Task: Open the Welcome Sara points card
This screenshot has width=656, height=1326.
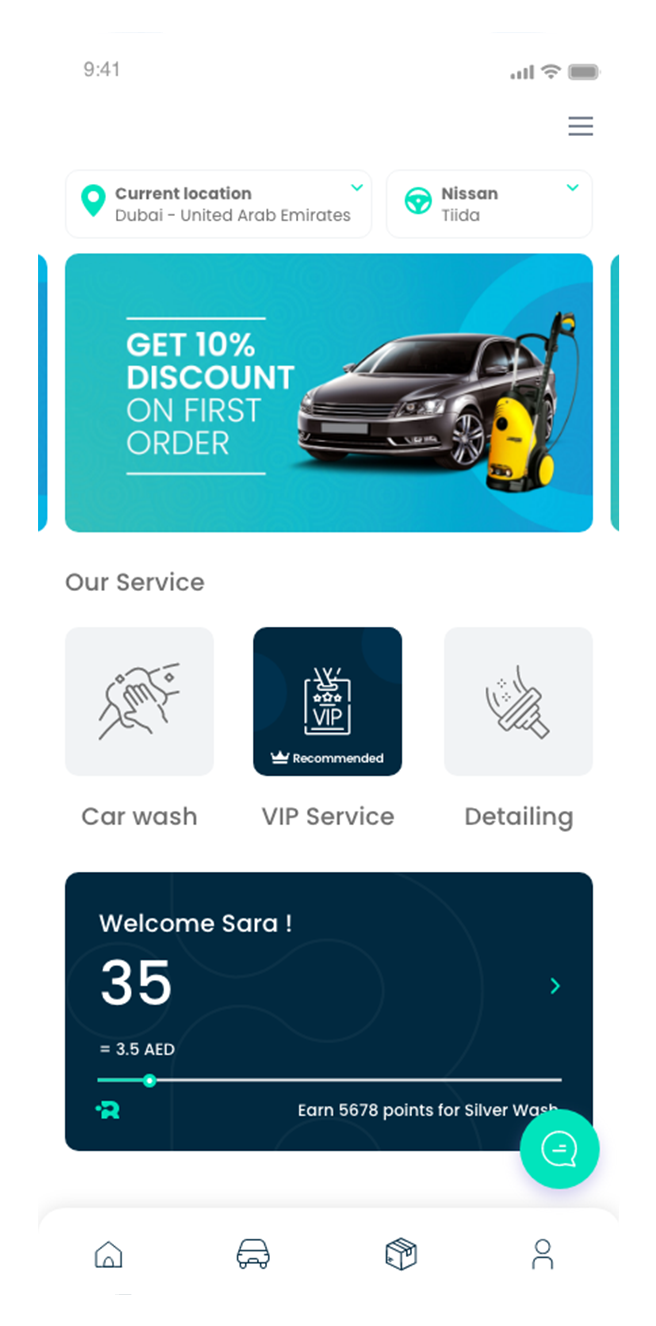Action: [x=328, y=1010]
